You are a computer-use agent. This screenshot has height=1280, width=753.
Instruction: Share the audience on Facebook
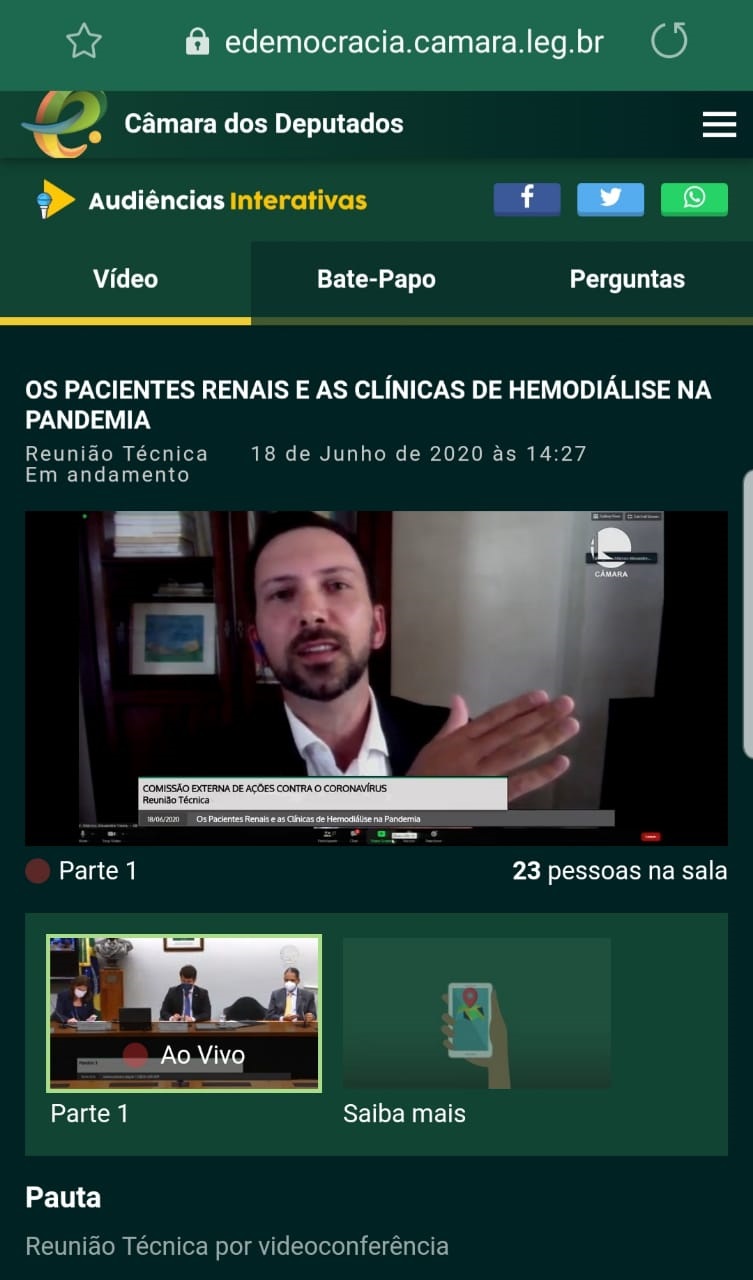(x=527, y=199)
